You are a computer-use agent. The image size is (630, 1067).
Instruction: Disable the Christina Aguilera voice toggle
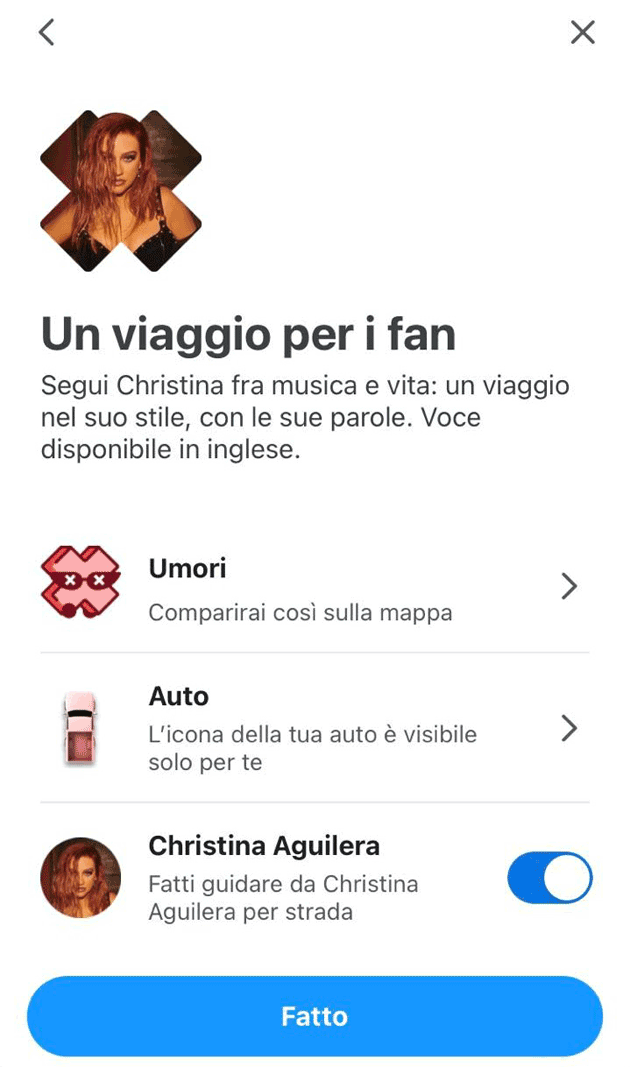(x=549, y=879)
